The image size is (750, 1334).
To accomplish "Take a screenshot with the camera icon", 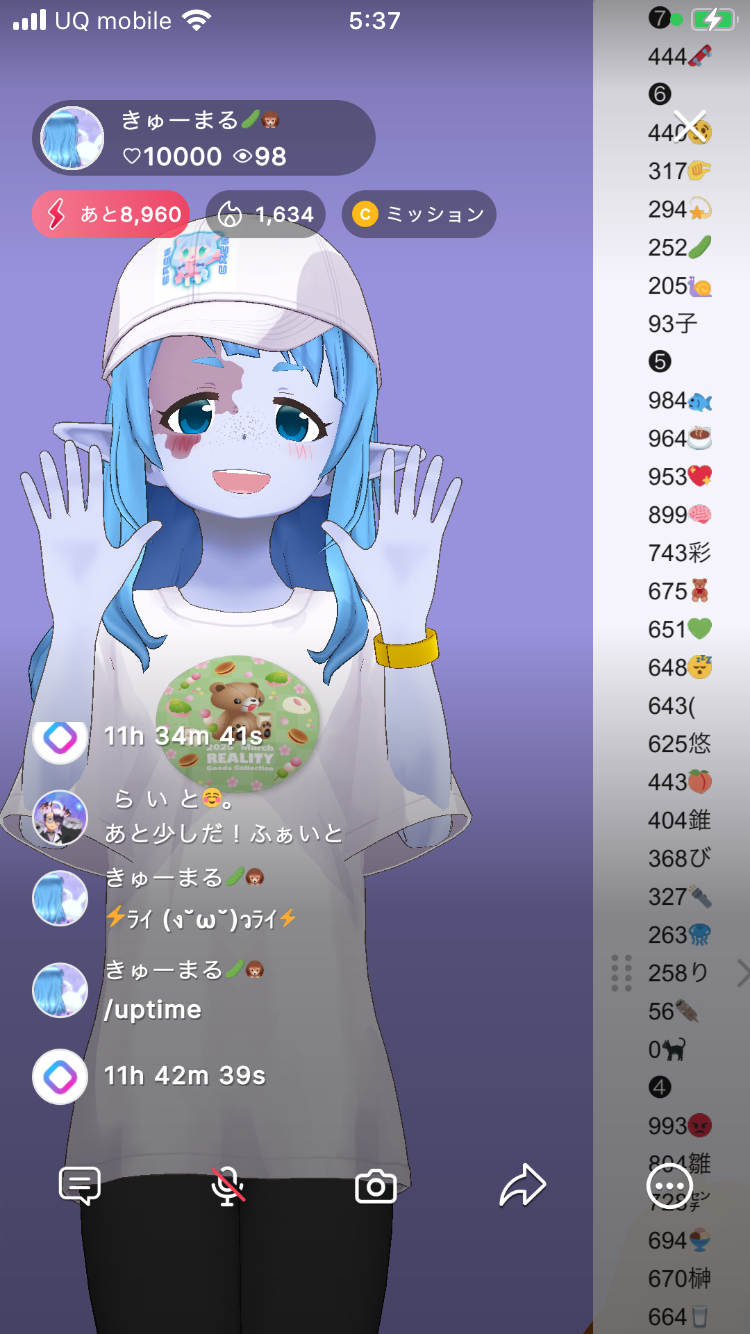I will click(375, 1186).
